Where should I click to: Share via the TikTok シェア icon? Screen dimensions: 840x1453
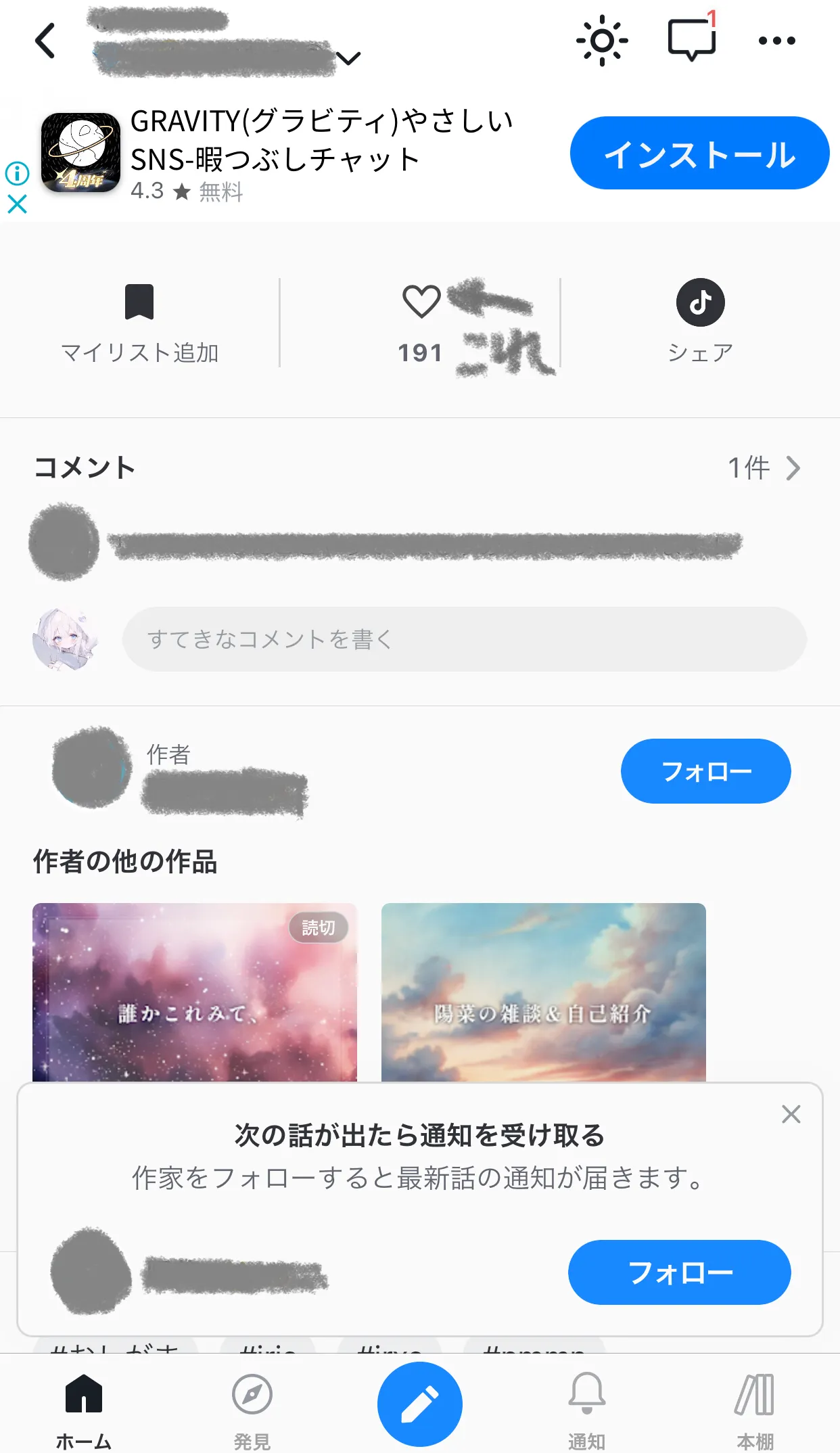tap(700, 302)
